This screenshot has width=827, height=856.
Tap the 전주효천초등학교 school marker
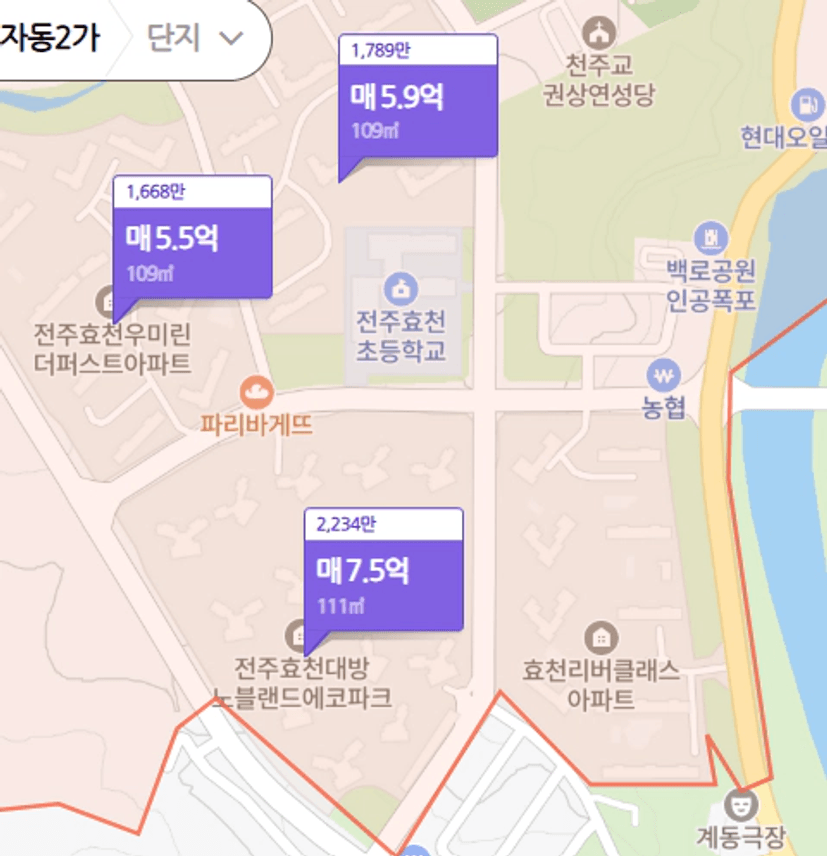click(401, 289)
